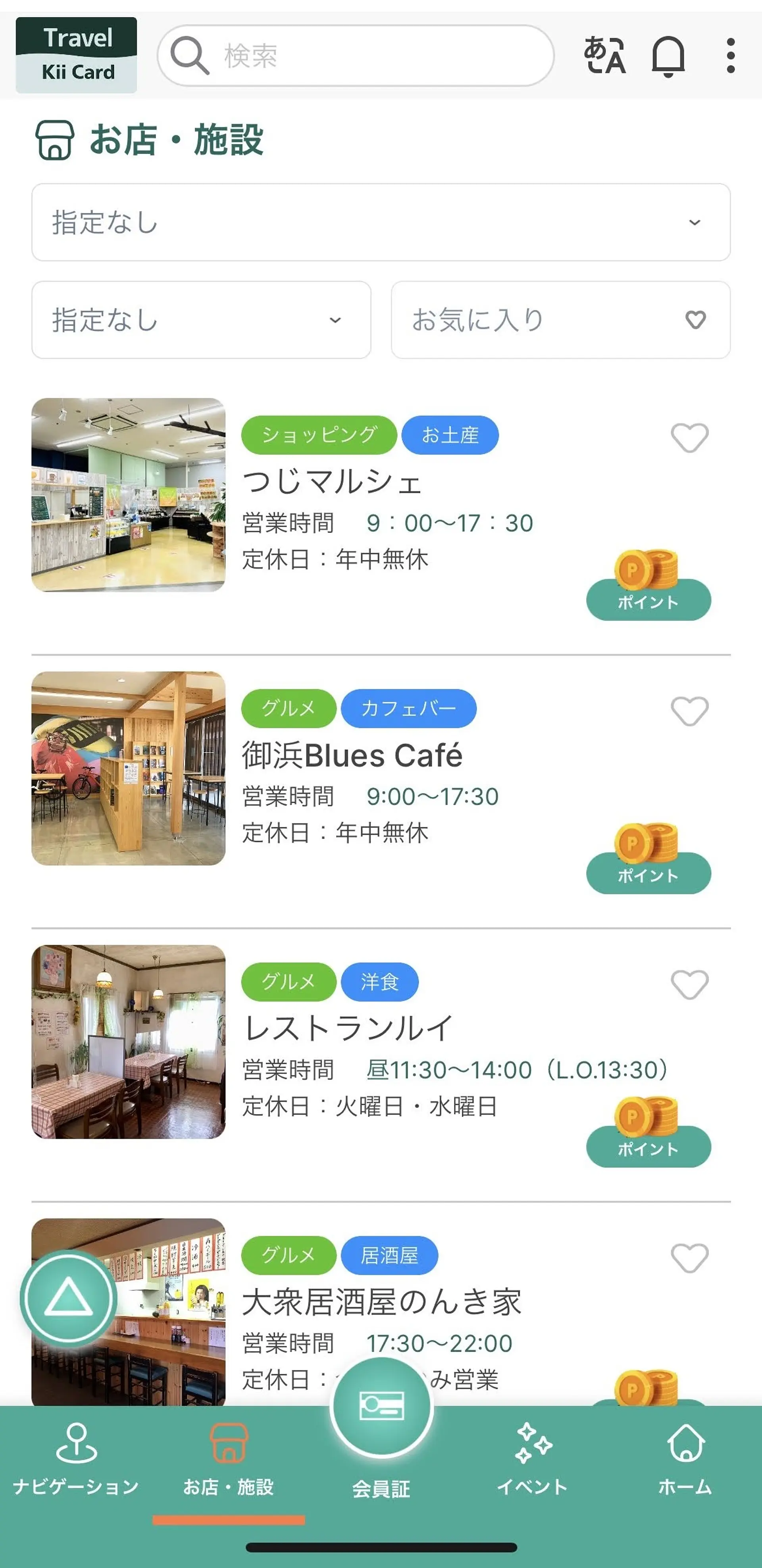View the 御浜Blues Café listing photo
Screen dimensions: 762x1568
(x=129, y=768)
